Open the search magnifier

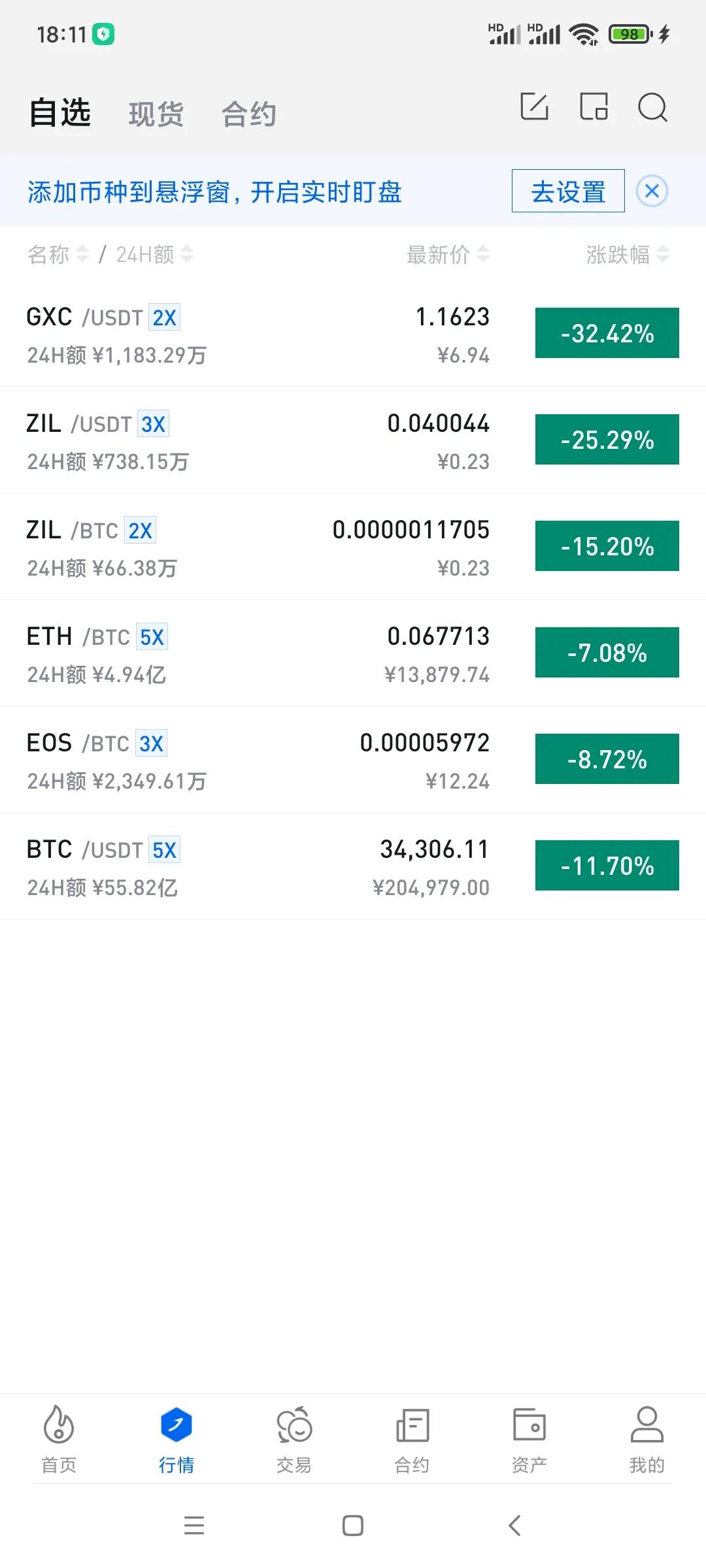tap(652, 108)
